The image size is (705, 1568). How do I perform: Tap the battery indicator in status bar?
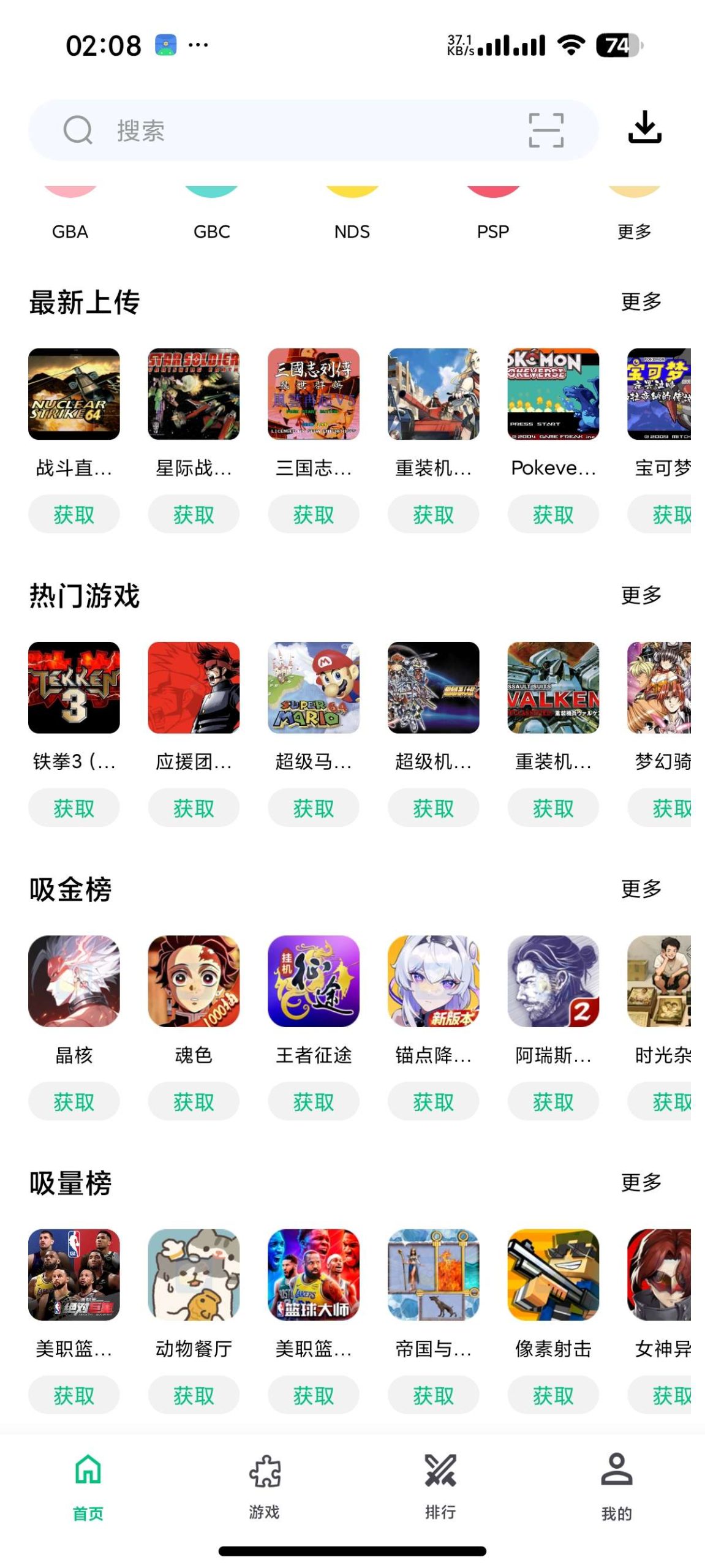point(618,45)
